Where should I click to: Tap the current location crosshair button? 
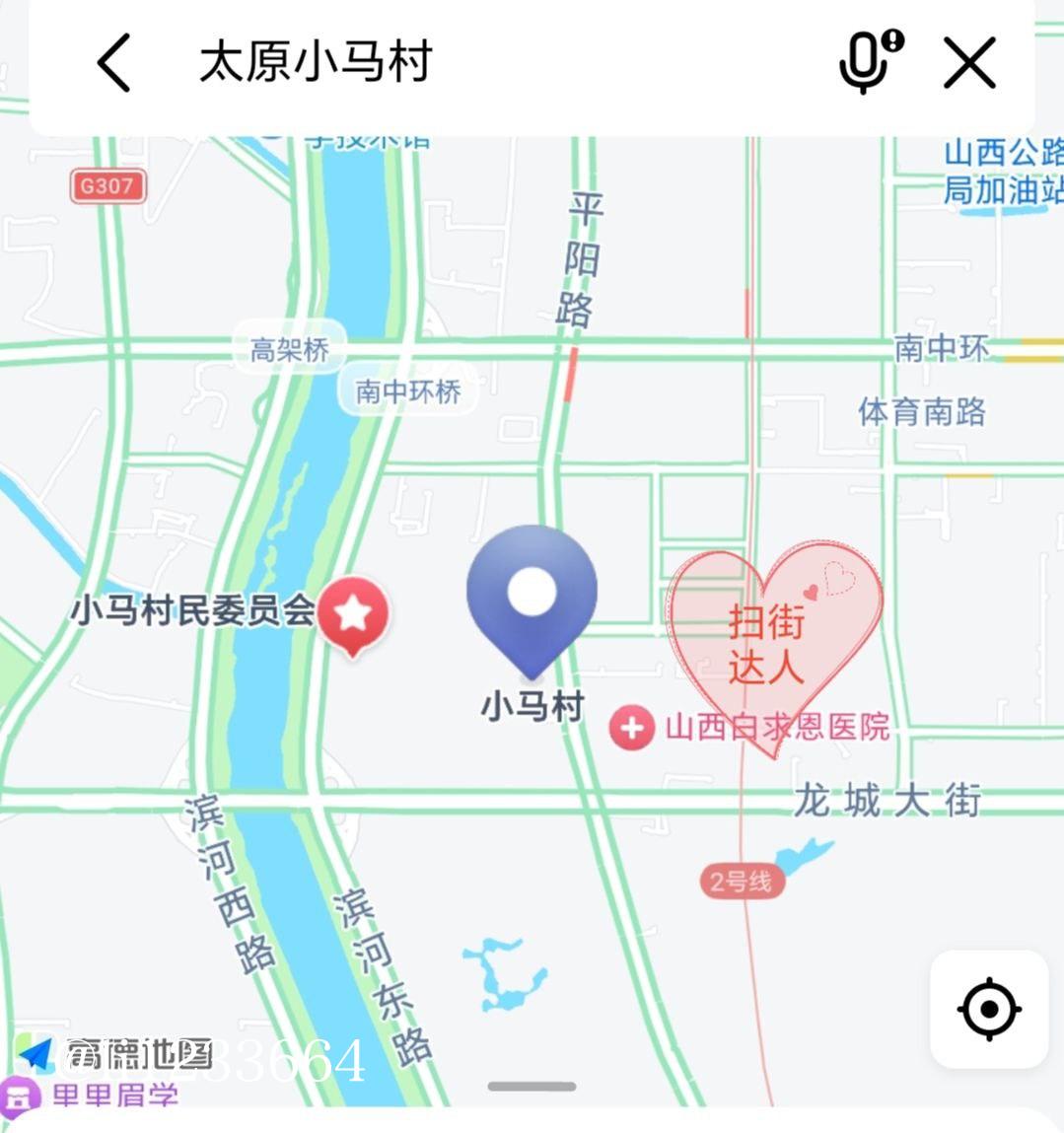(988, 1008)
